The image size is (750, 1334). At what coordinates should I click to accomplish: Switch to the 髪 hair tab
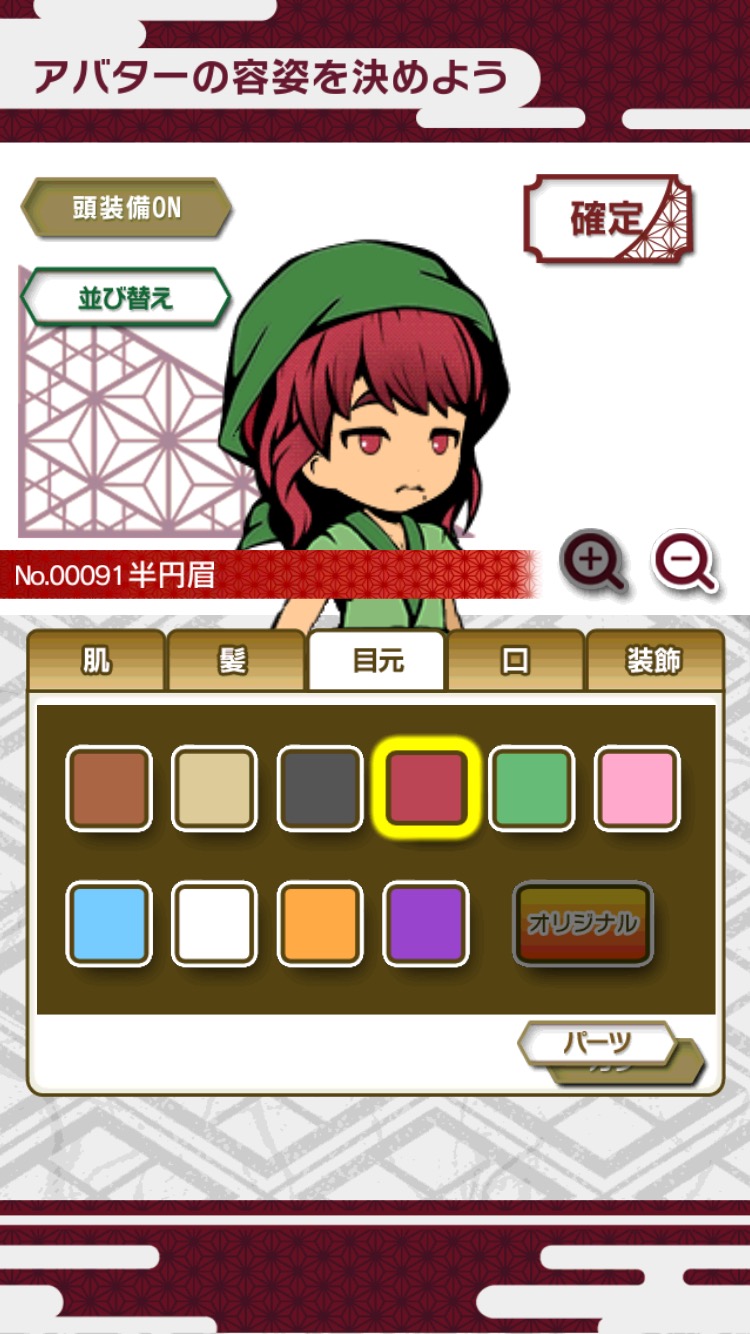(236, 661)
